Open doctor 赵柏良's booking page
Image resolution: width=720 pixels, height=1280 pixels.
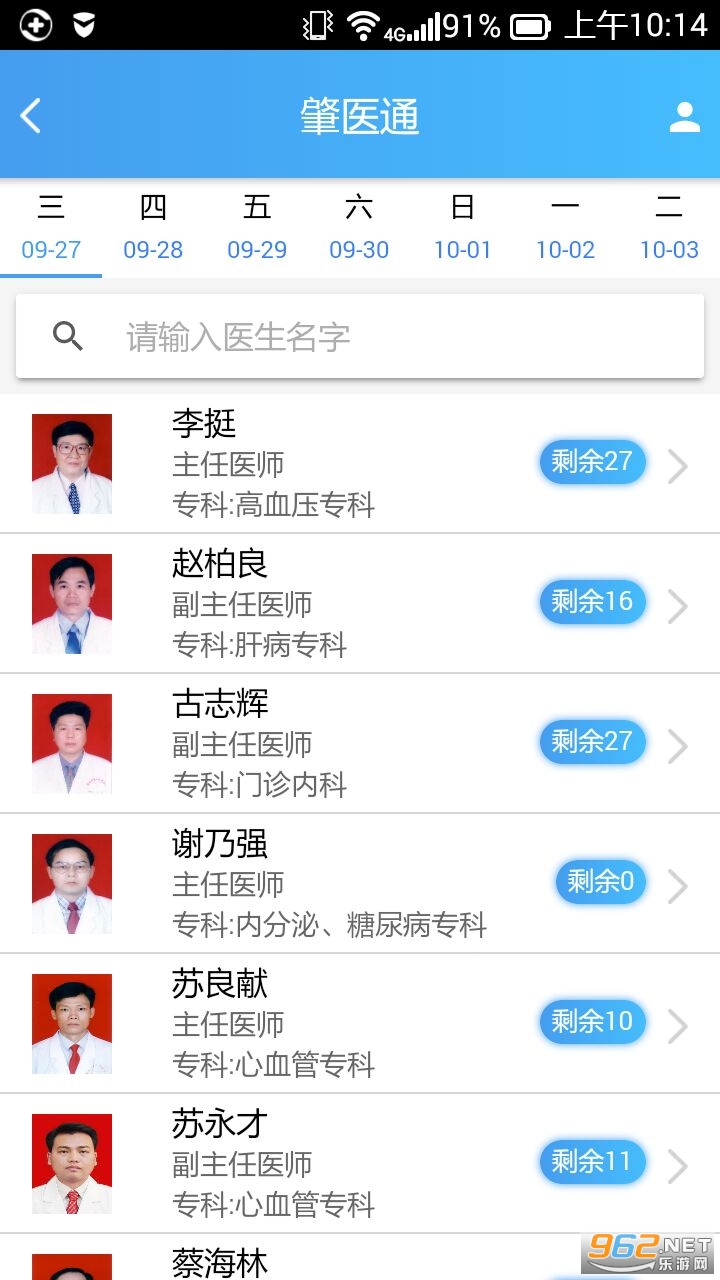pos(360,604)
